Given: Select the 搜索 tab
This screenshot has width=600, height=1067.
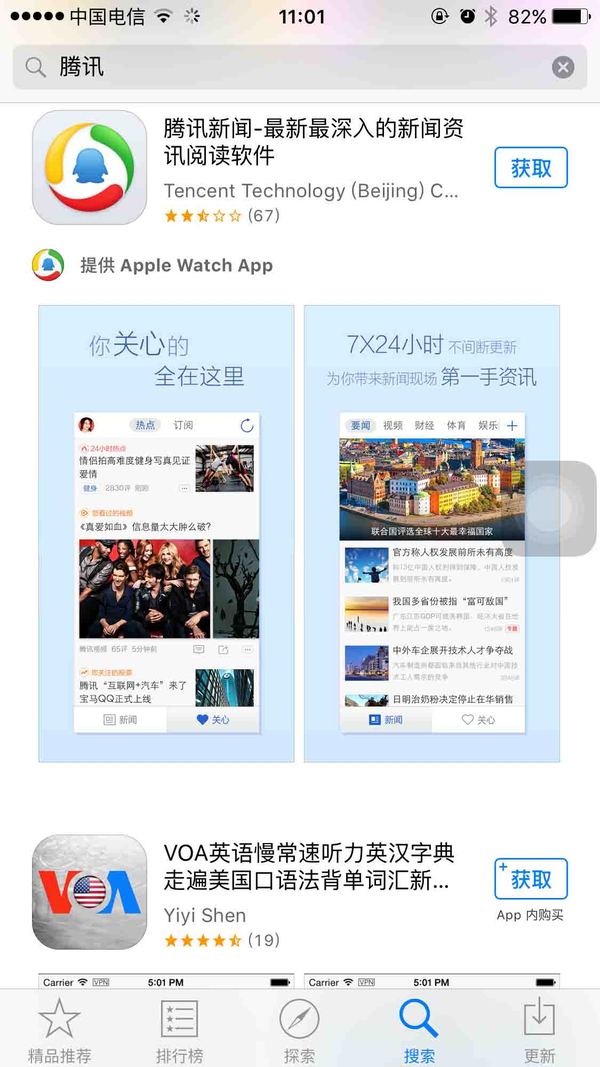Looking at the screenshot, I should [x=419, y=1030].
